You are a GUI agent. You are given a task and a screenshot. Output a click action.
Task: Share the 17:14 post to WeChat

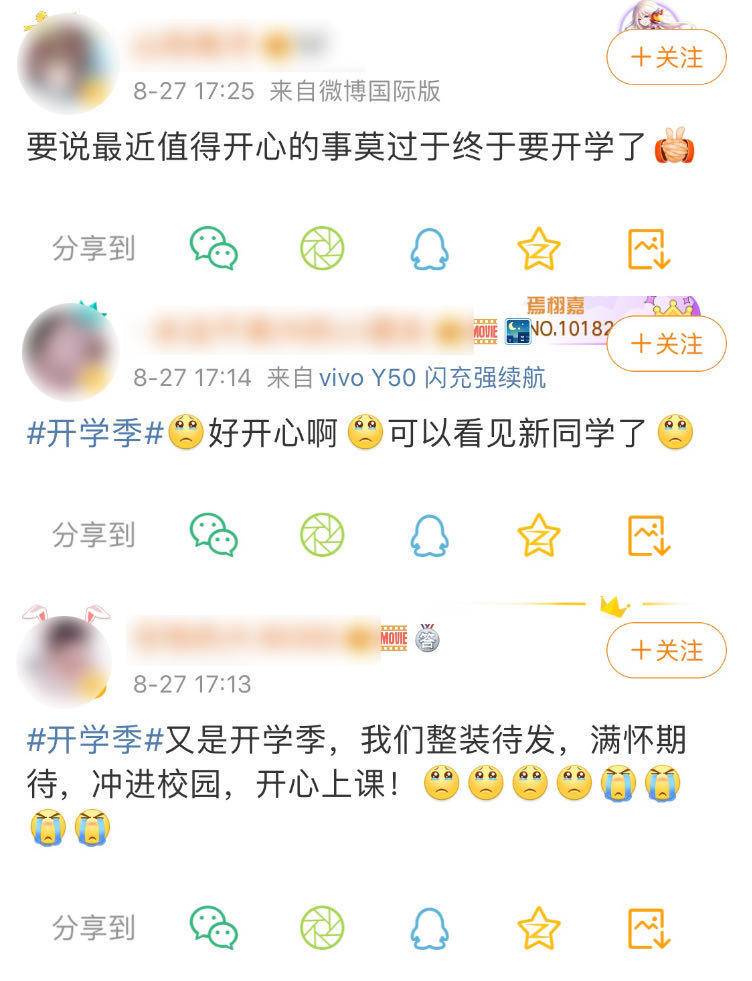pyautogui.click(x=214, y=535)
